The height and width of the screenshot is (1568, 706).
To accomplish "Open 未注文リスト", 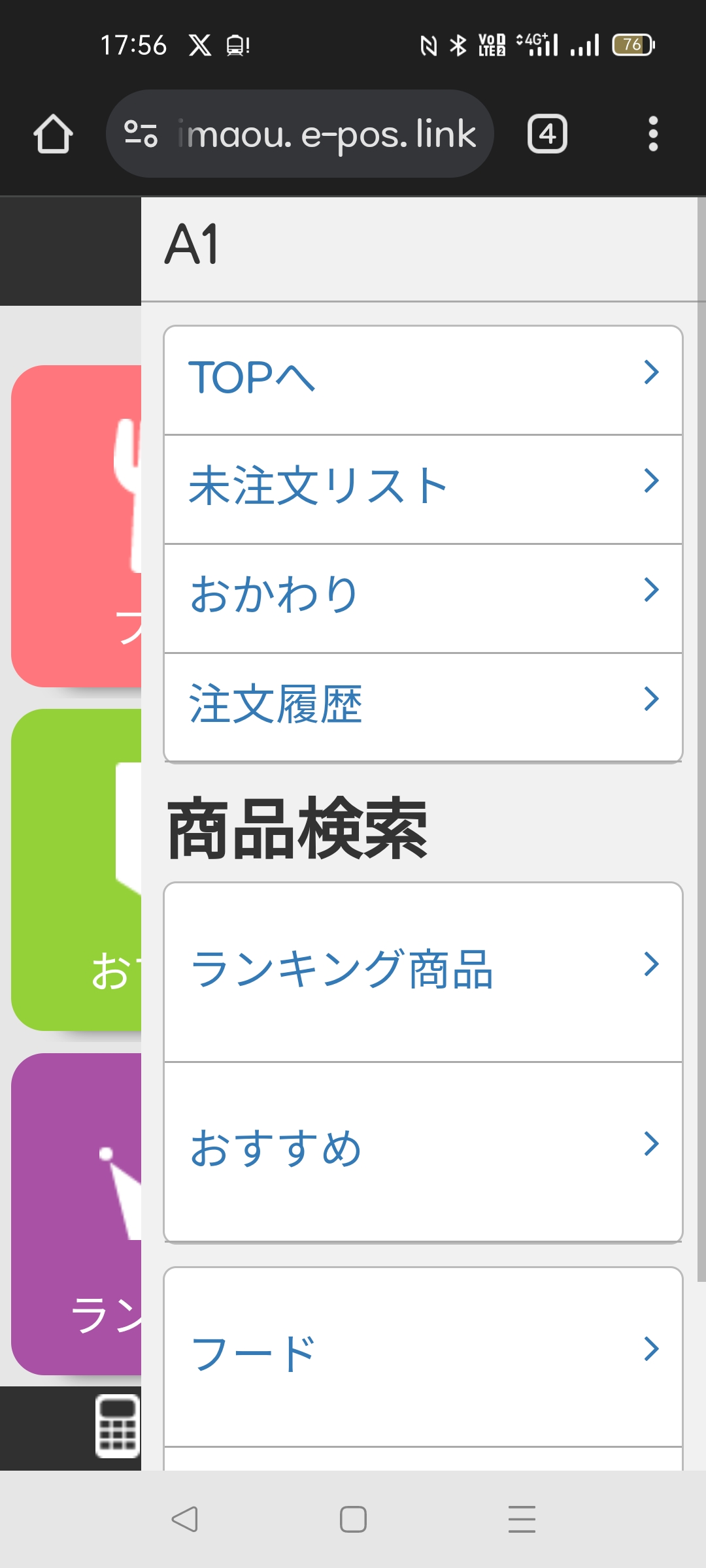I will [423, 488].
